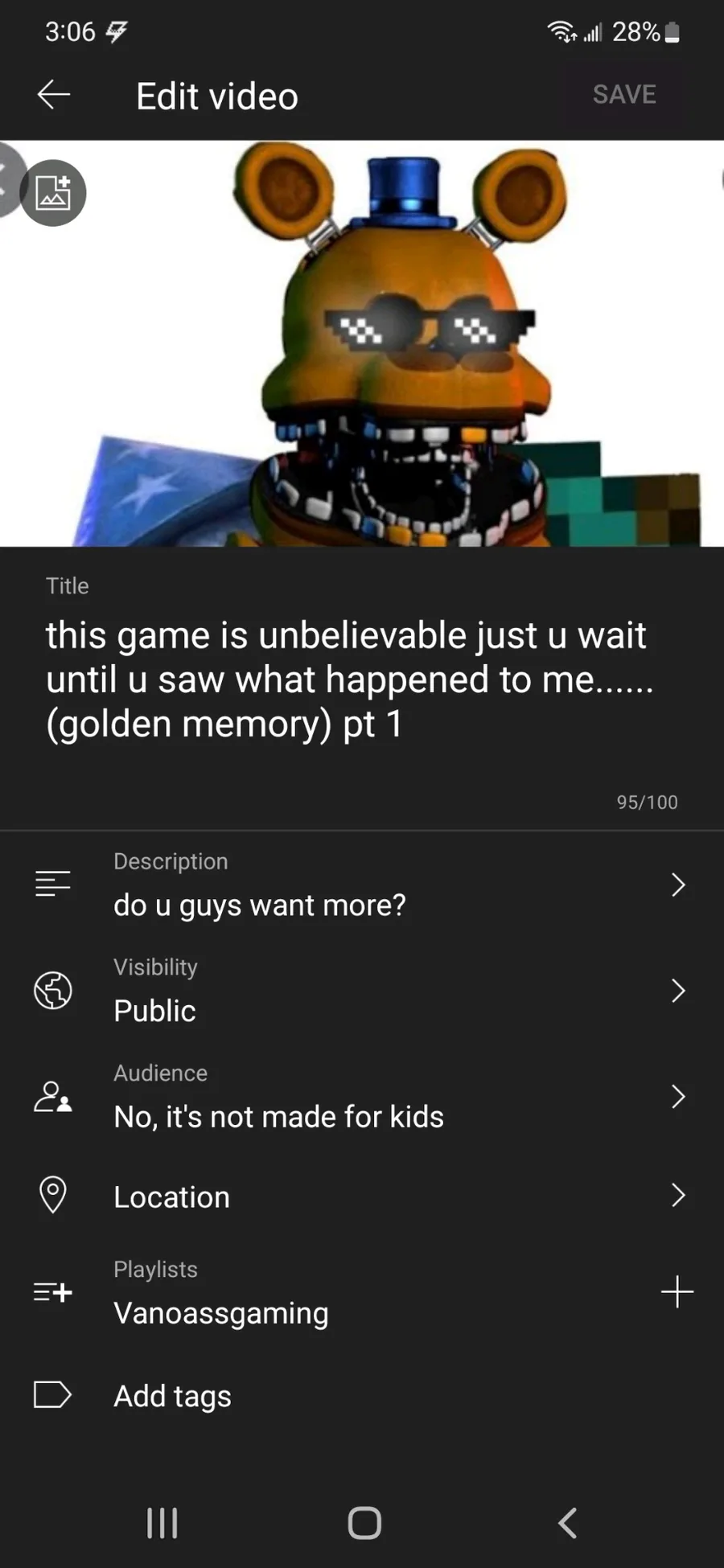724x1568 pixels.
Task: Open the Location row
Action: click(362, 1197)
